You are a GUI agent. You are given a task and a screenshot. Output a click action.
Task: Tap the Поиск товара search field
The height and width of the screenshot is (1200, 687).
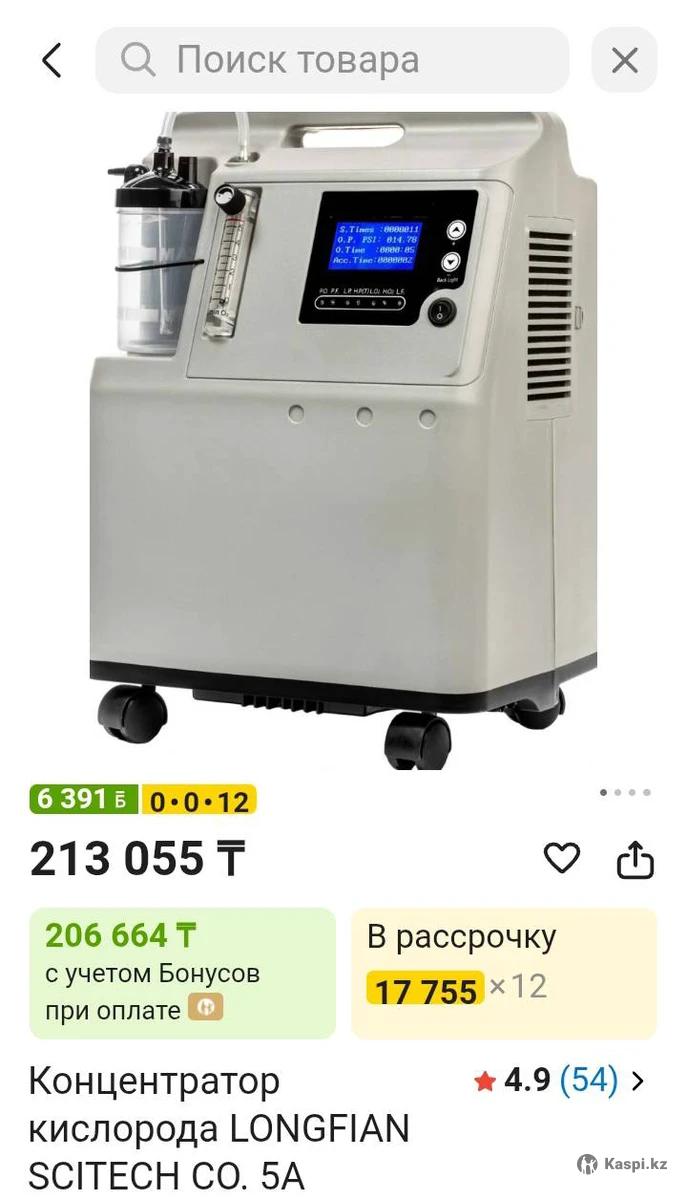pyautogui.click(x=332, y=60)
